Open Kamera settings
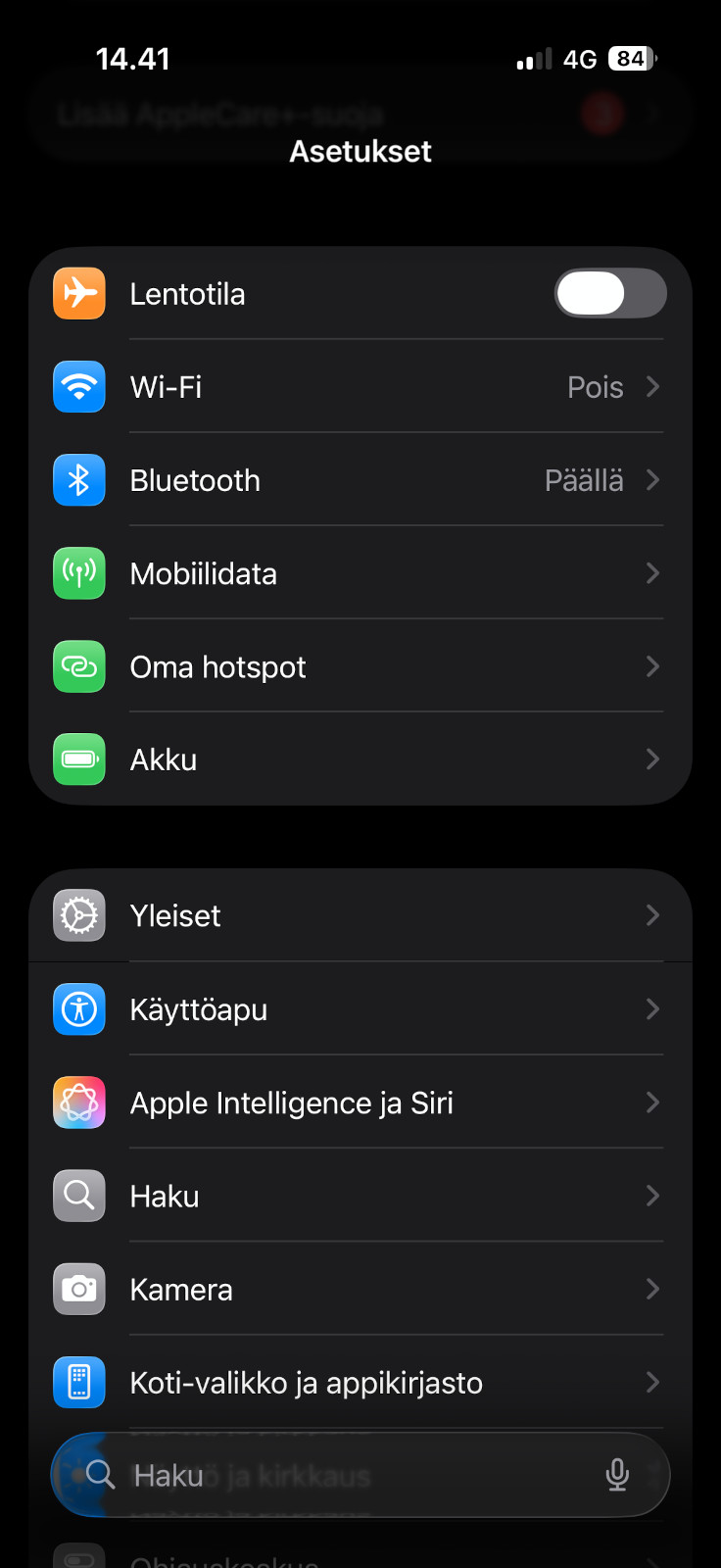 [360, 1290]
